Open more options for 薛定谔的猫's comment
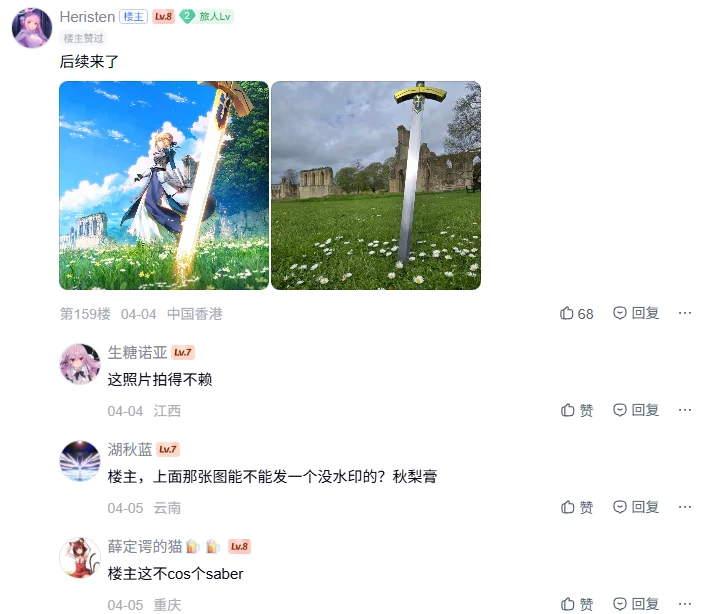725x614 pixels. (685, 604)
